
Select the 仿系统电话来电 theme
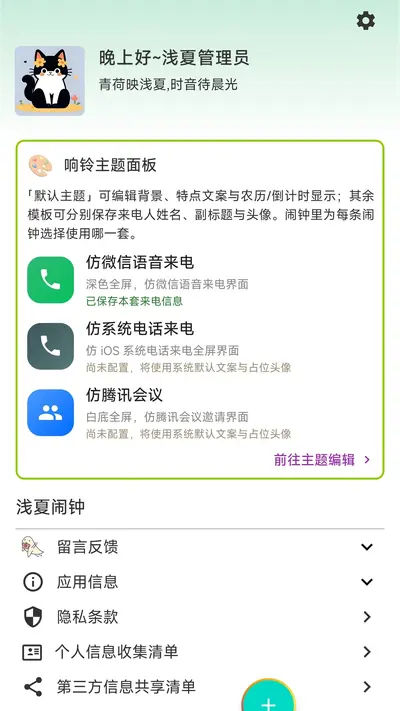(x=200, y=346)
